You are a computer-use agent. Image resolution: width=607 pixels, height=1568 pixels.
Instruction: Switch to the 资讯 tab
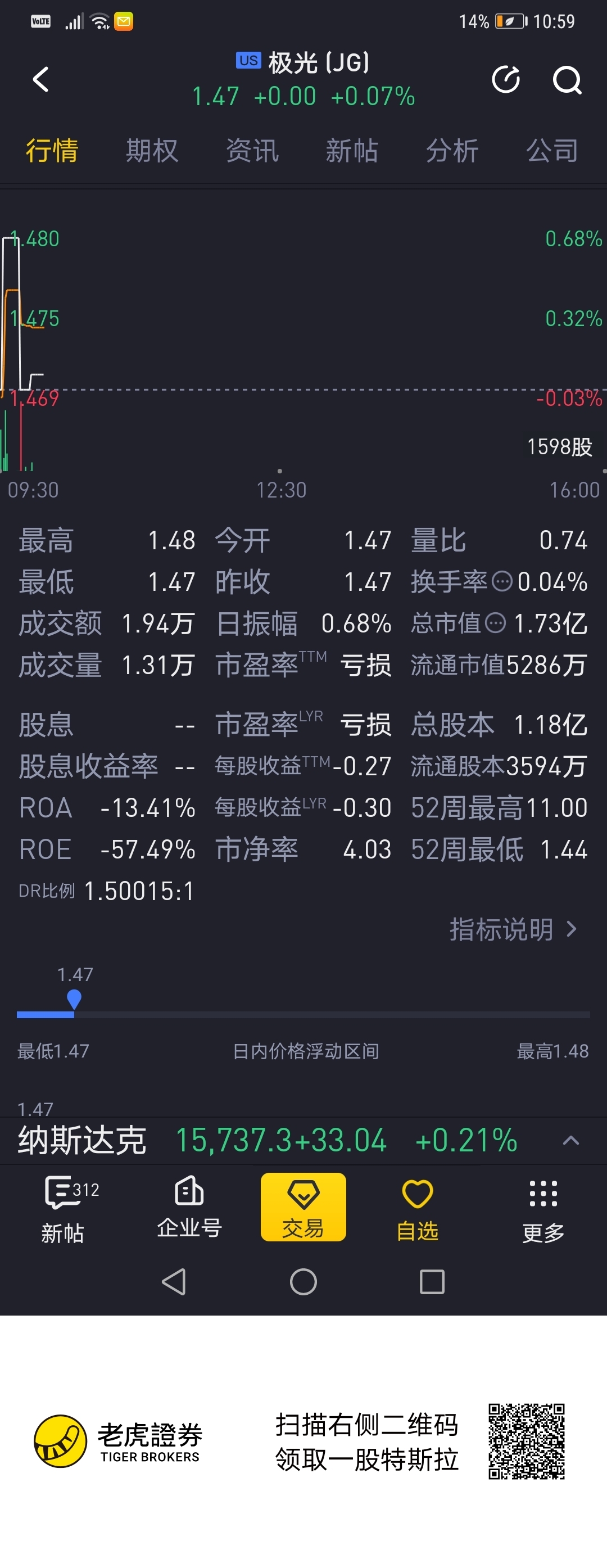coord(252,150)
